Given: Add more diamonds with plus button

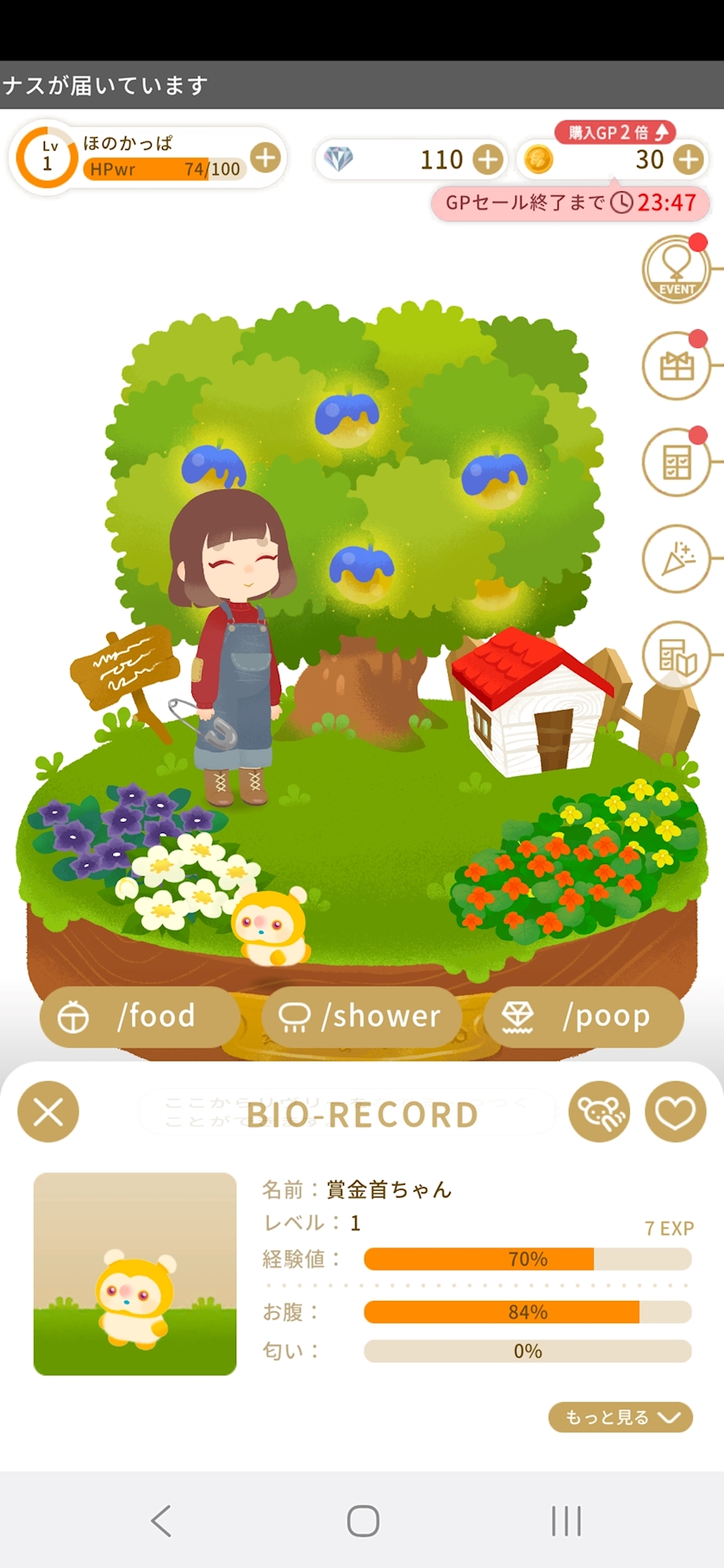Looking at the screenshot, I should click(x=489, y=159).
